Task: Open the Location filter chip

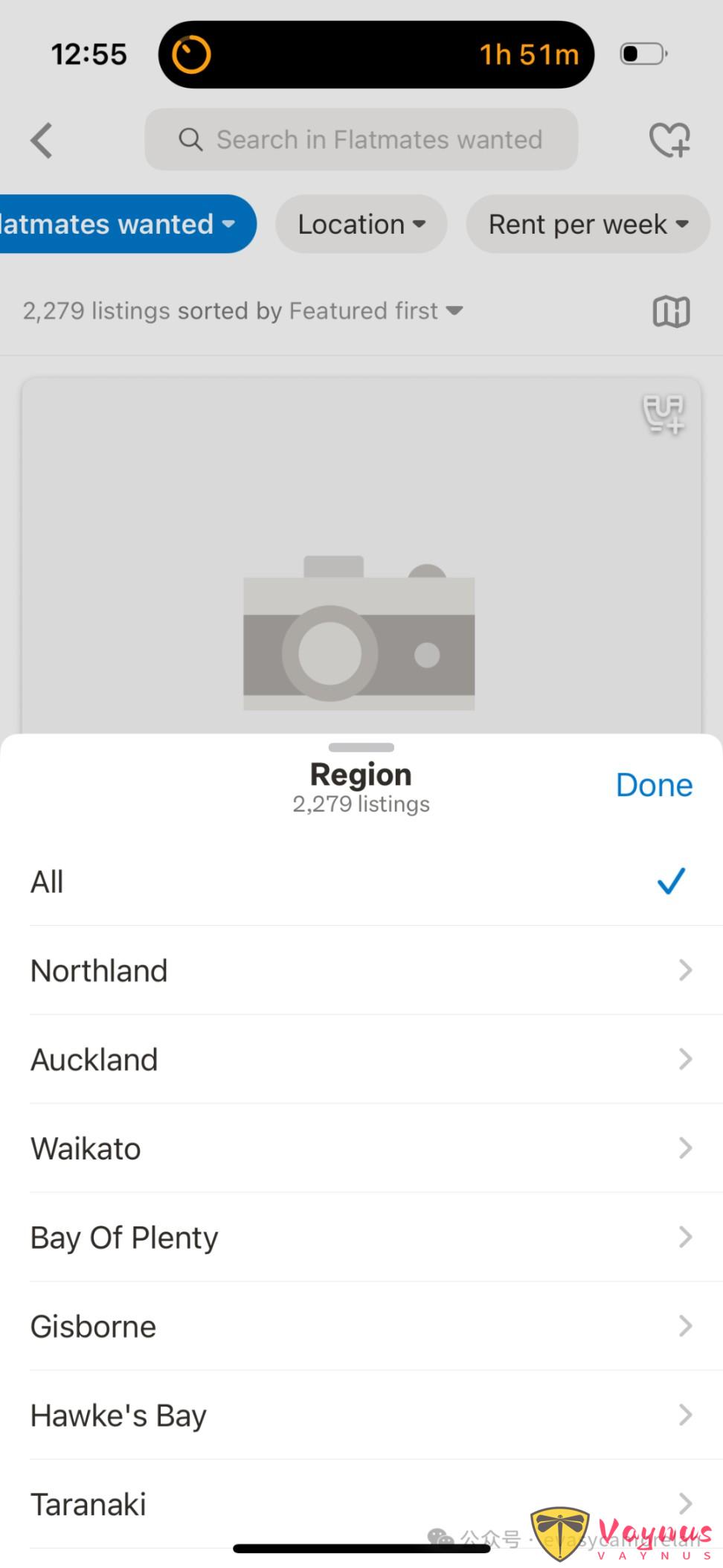Action: coord(361,224)
